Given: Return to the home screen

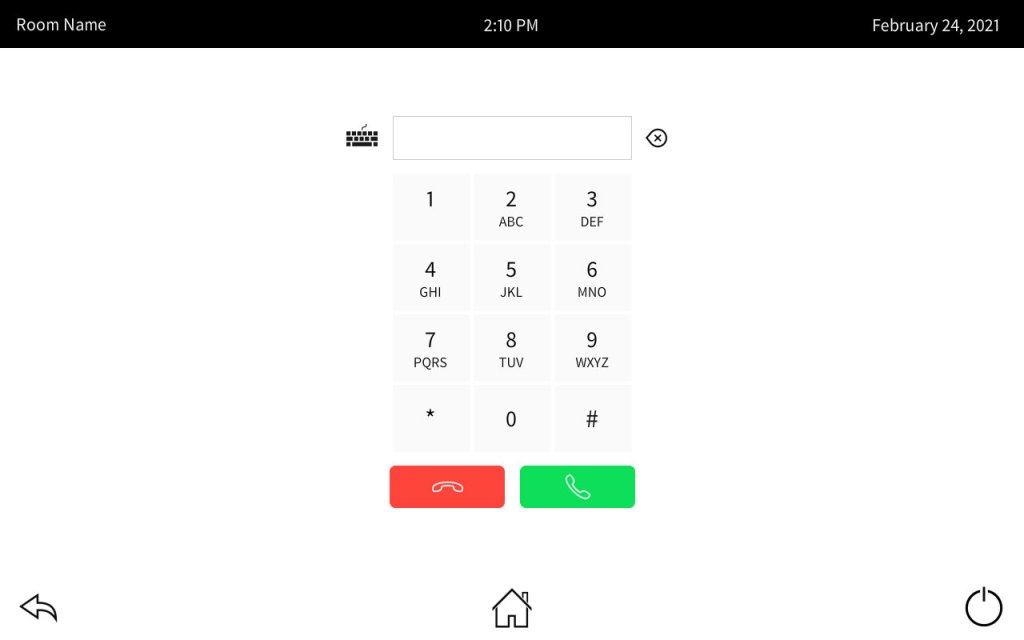Looking at the screenshot, I should [x=511, y=607].
